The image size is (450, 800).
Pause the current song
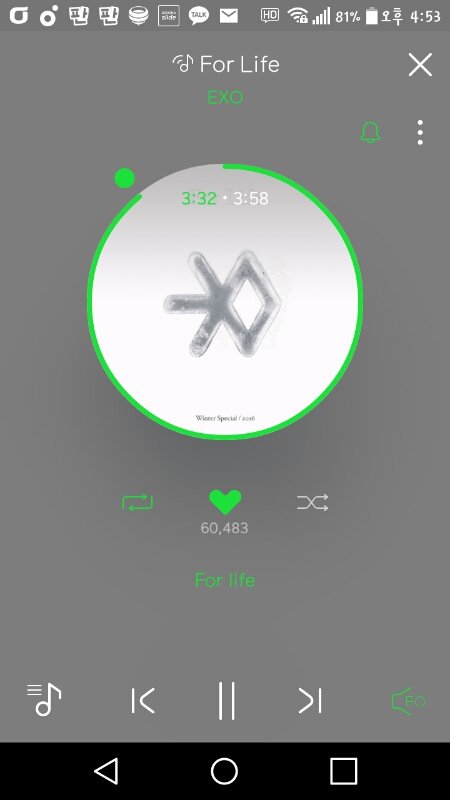(227, 701)
